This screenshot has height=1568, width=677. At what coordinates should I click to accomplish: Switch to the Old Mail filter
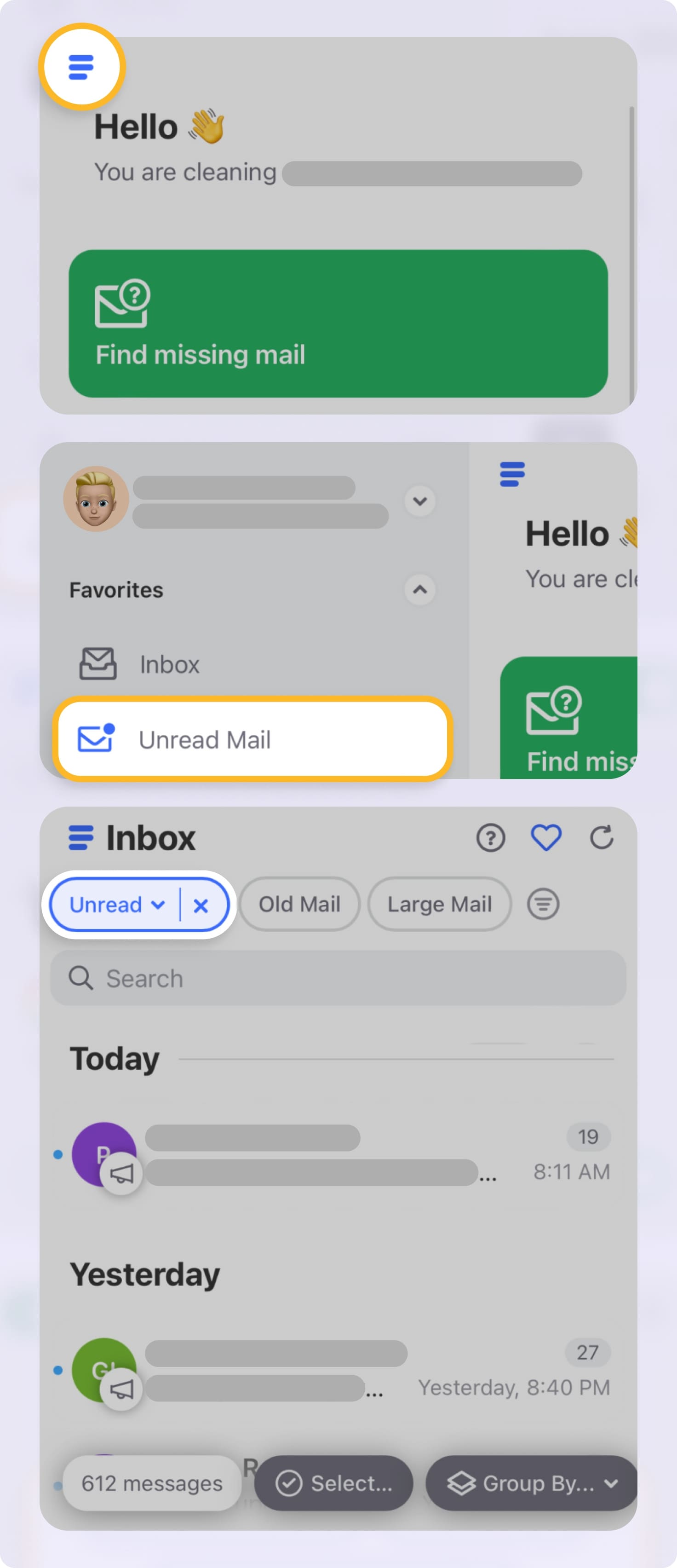pos(300,904)
